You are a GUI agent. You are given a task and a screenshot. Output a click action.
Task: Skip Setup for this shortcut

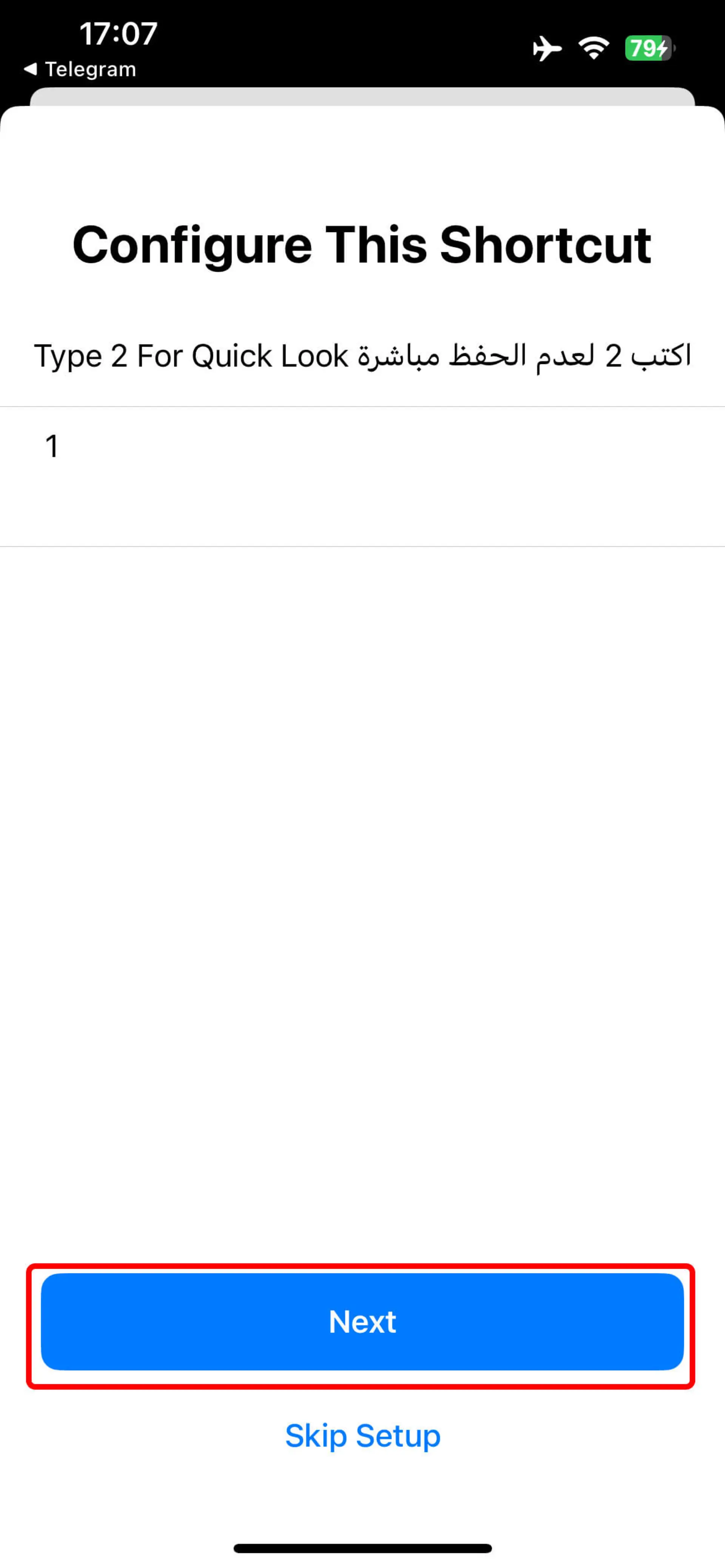point(362,1437)
